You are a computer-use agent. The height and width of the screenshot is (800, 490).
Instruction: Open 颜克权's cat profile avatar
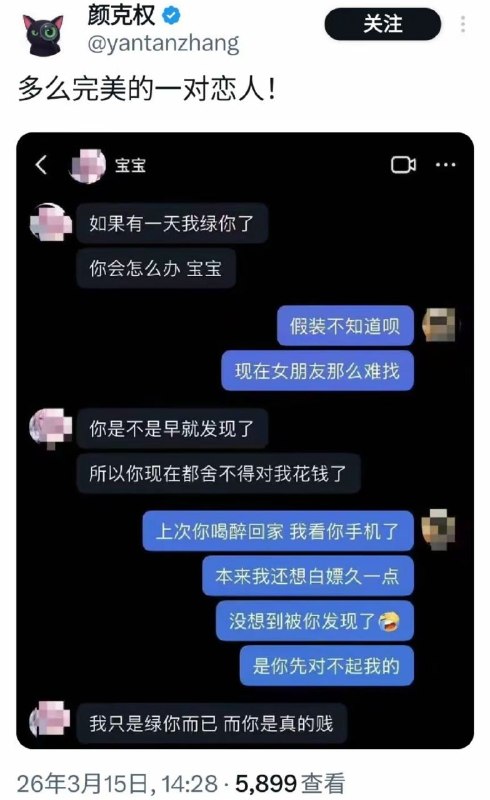[x=44, y=35]
